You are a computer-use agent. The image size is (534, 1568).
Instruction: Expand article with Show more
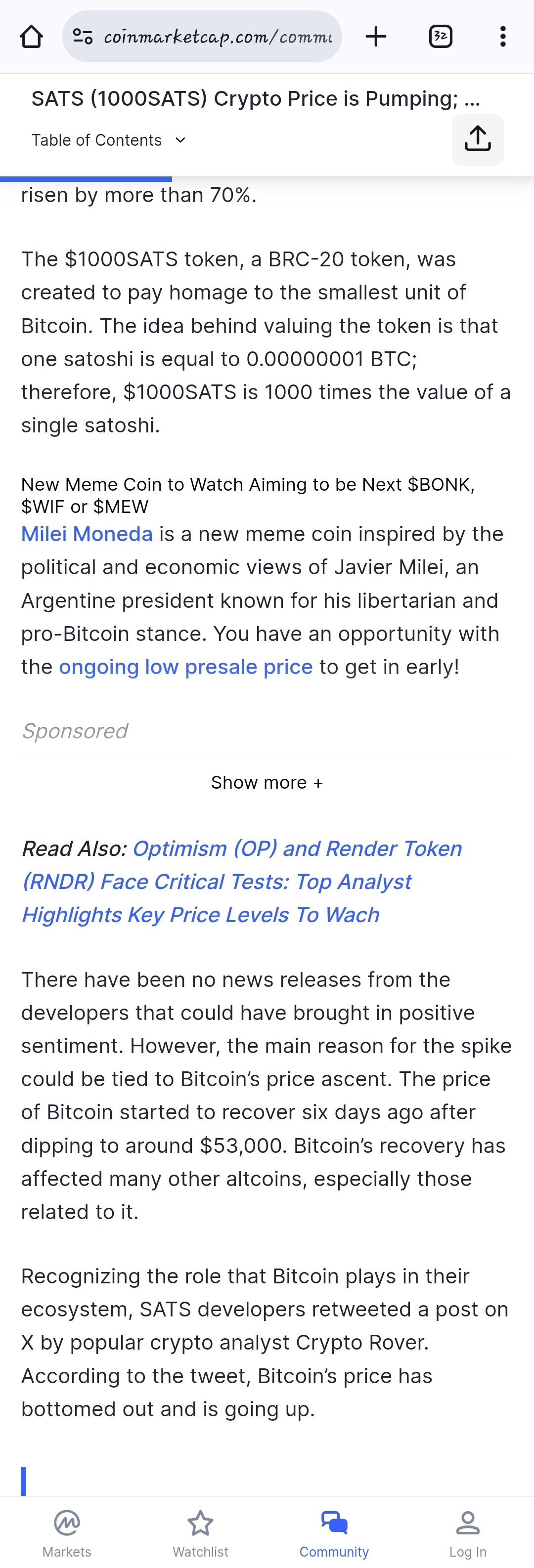[267, 782]
